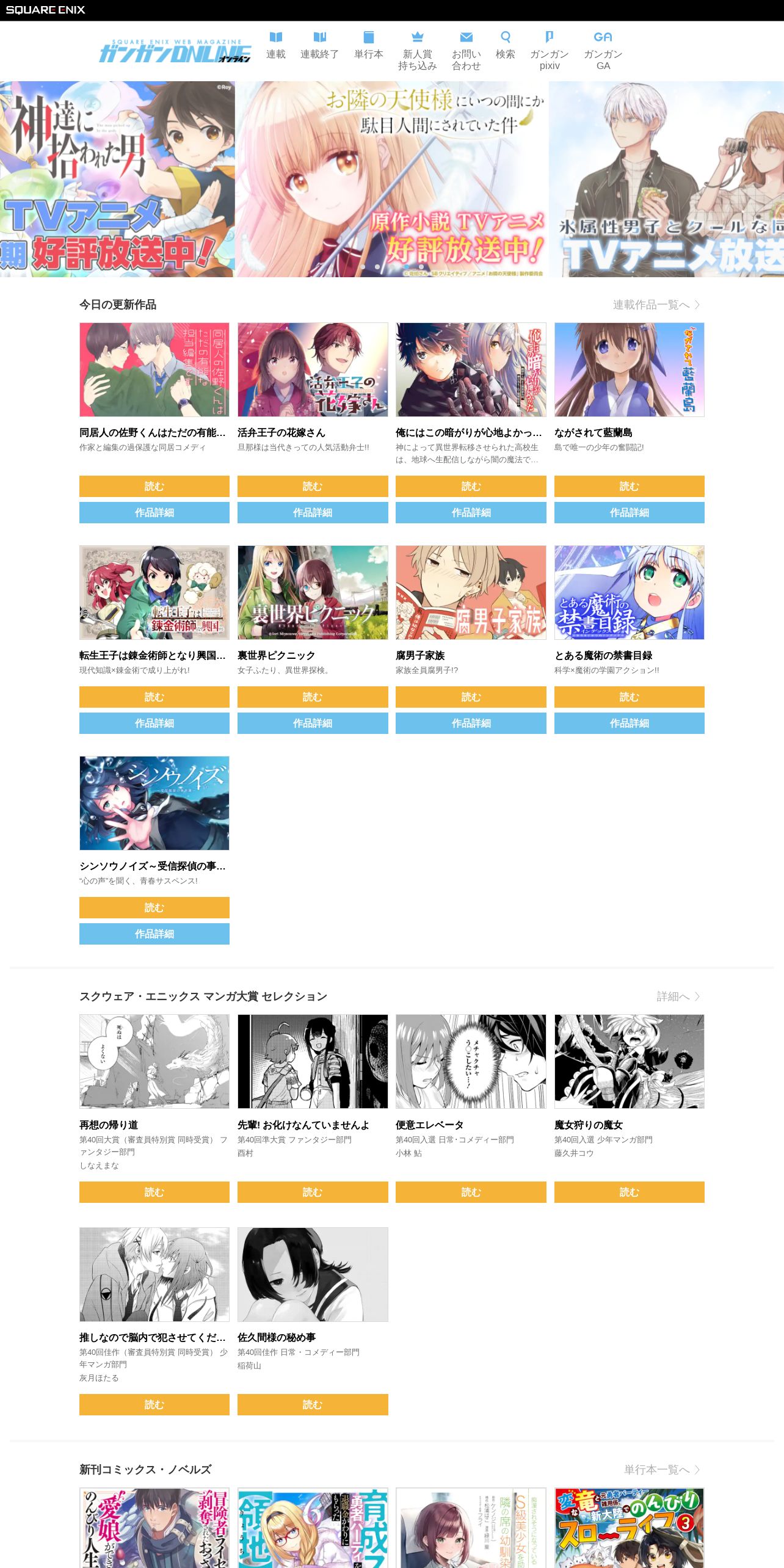The image size is (784, 1568).
Task: Read 裏世界ピクニック
Action: pos(313,697)
